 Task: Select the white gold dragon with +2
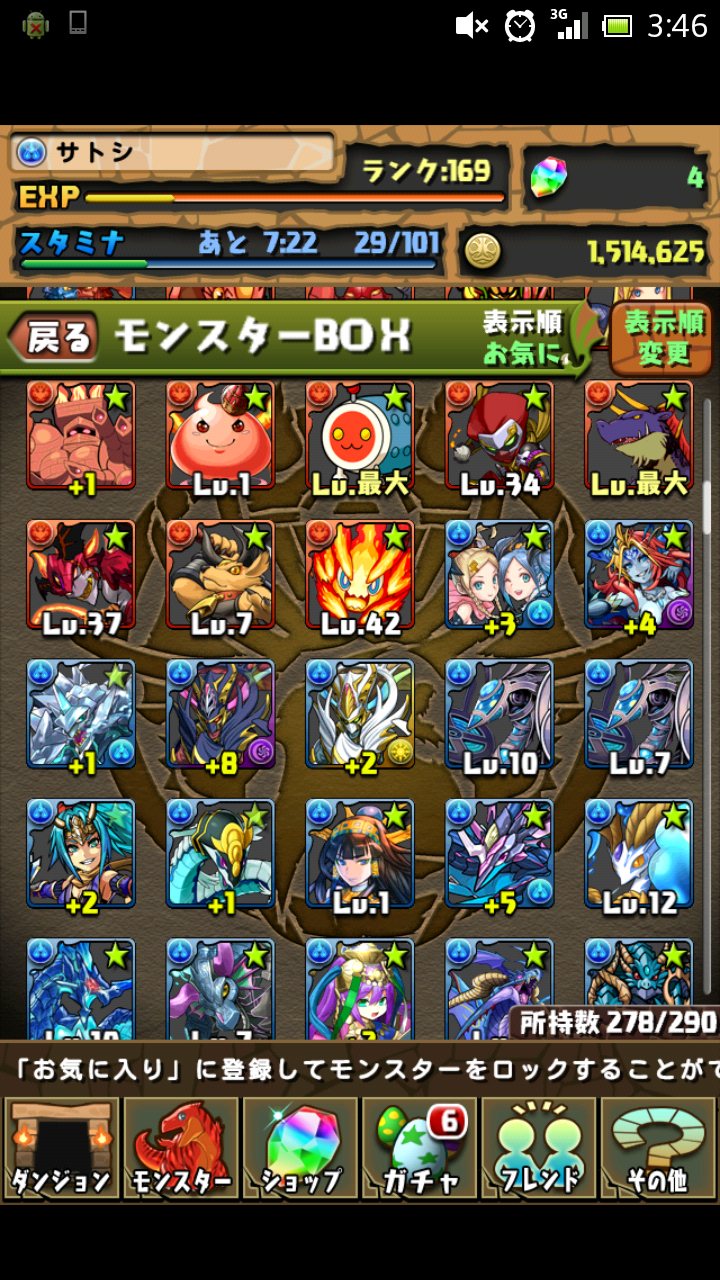coord(360,716)
